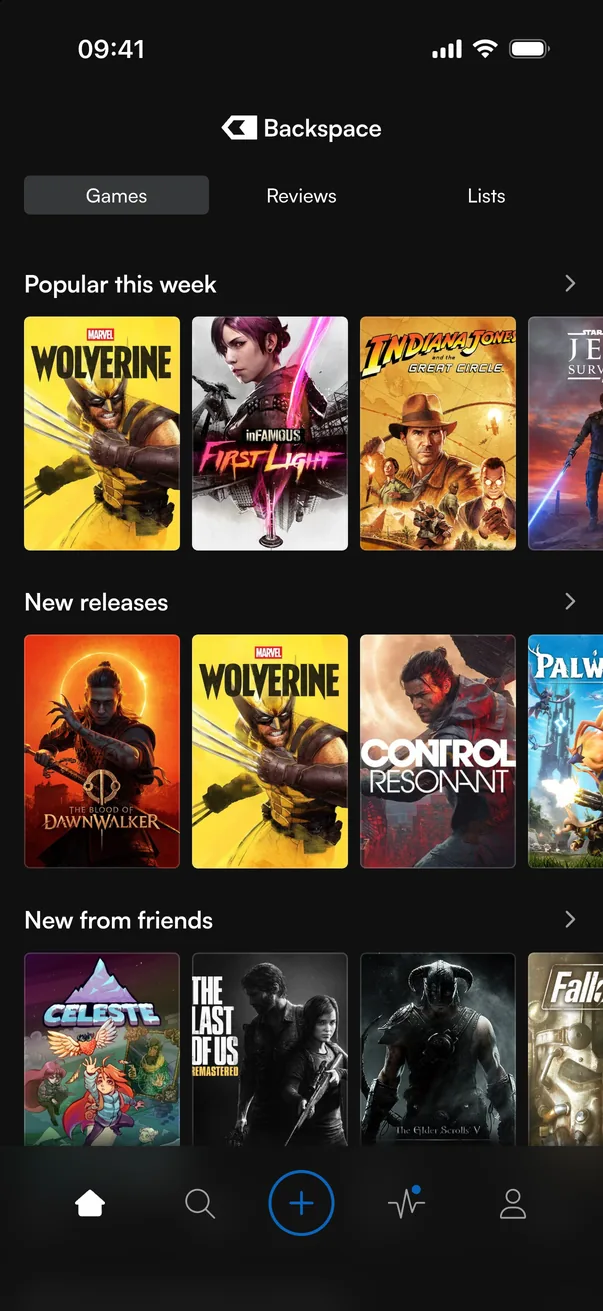Viewport: 603px width, 1311px height.
Task: Switch to the Lists tab
Action: pos(486,196)
